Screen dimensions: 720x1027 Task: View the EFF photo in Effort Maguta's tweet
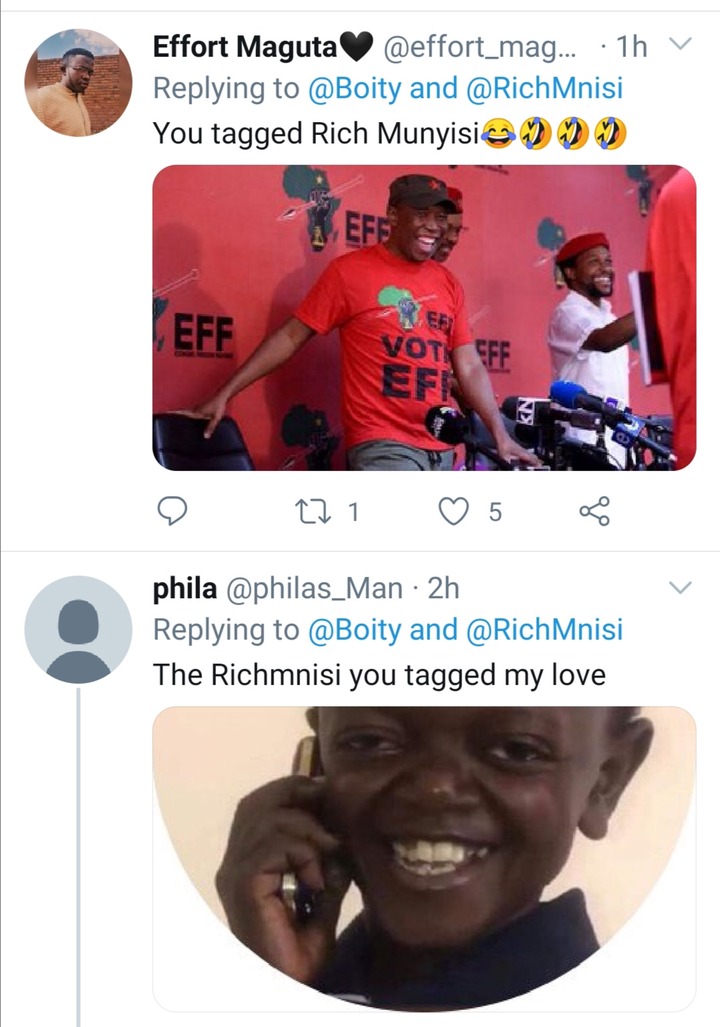pos(424,317)
